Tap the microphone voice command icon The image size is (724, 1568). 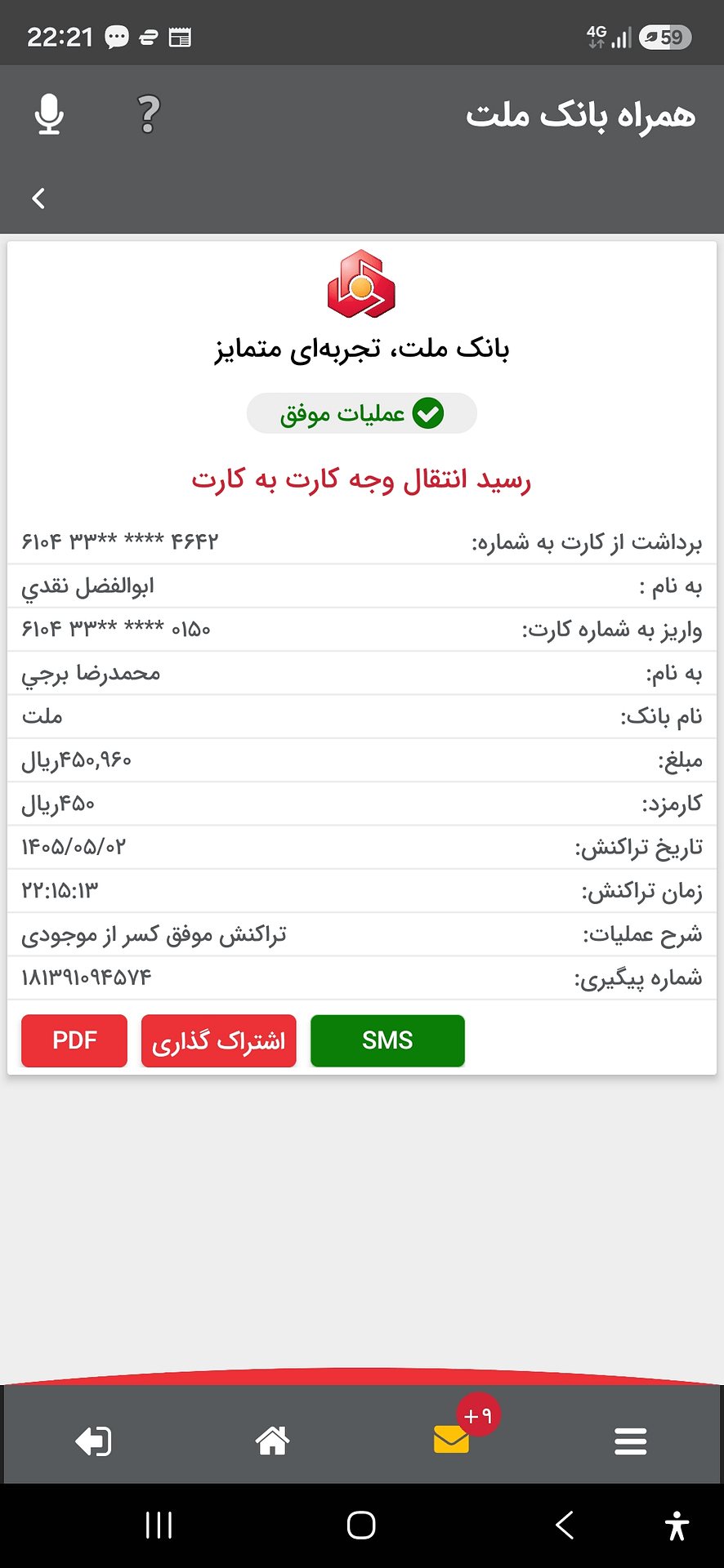click(50, 114)
